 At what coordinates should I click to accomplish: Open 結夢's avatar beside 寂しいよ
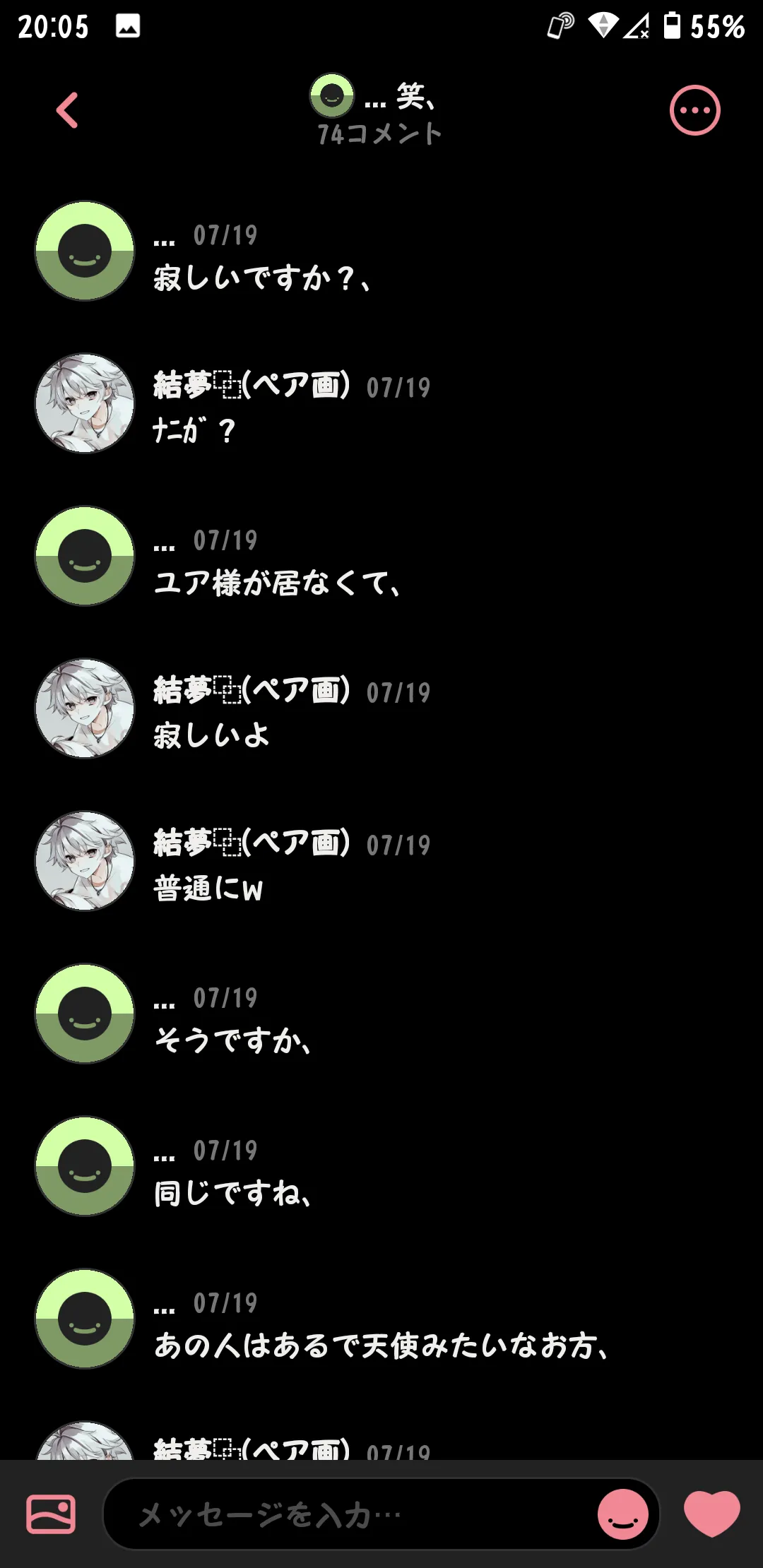click(85, 708)
